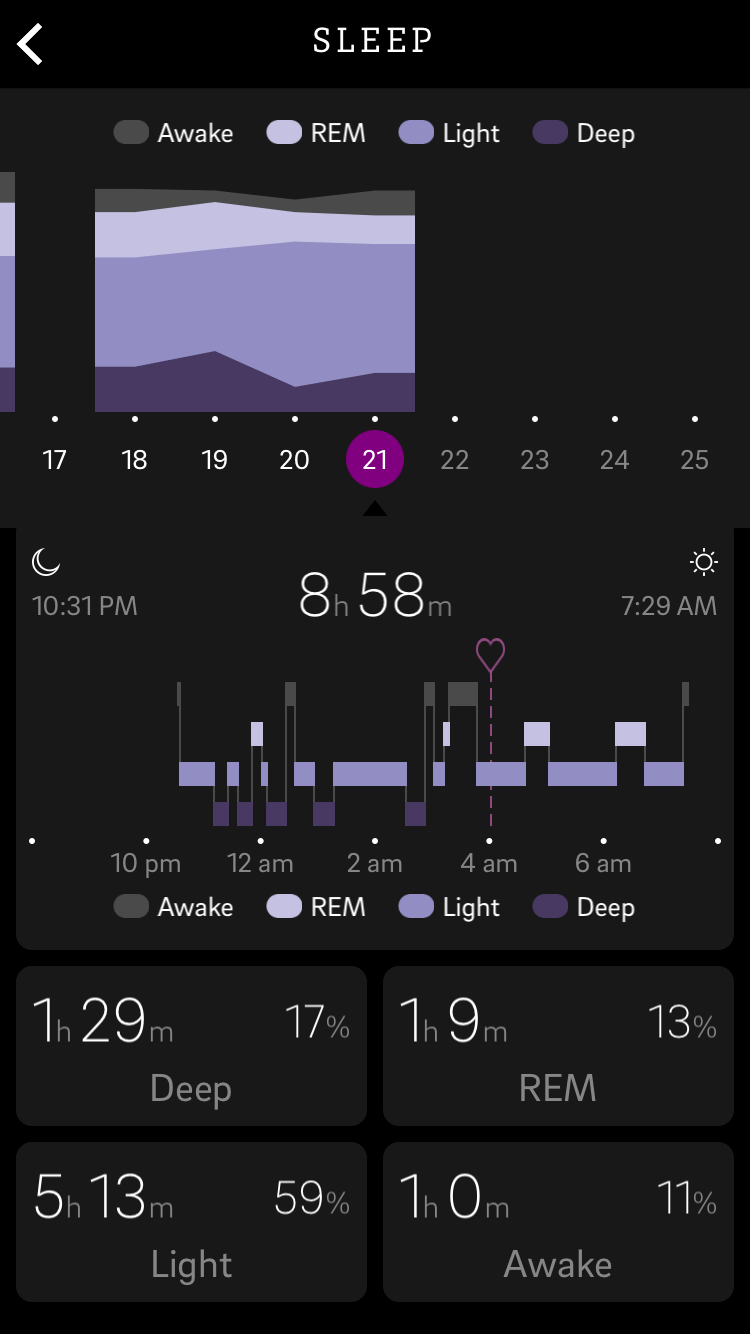Toggle the Deep category in top legend

pos(549,132)
